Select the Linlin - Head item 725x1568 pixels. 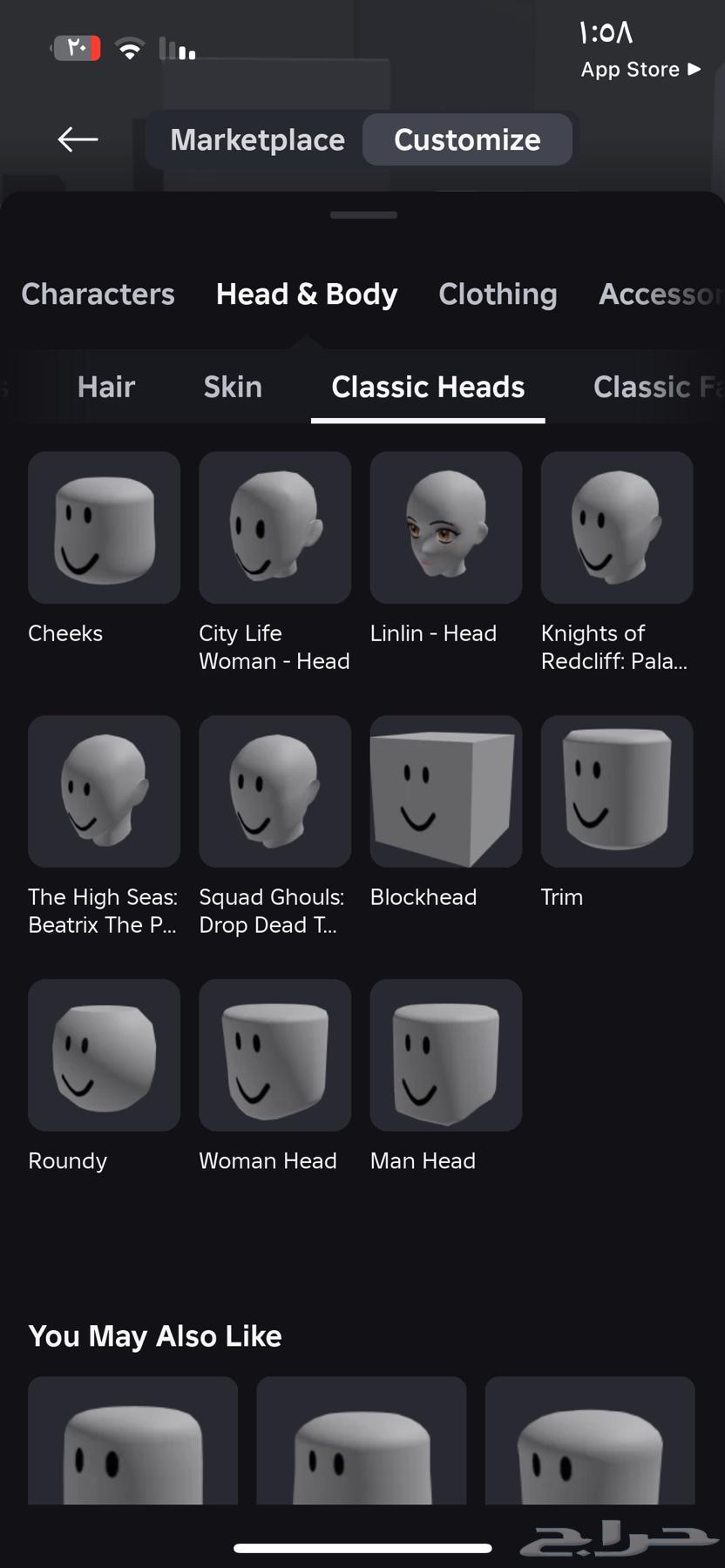pos(445,528)
